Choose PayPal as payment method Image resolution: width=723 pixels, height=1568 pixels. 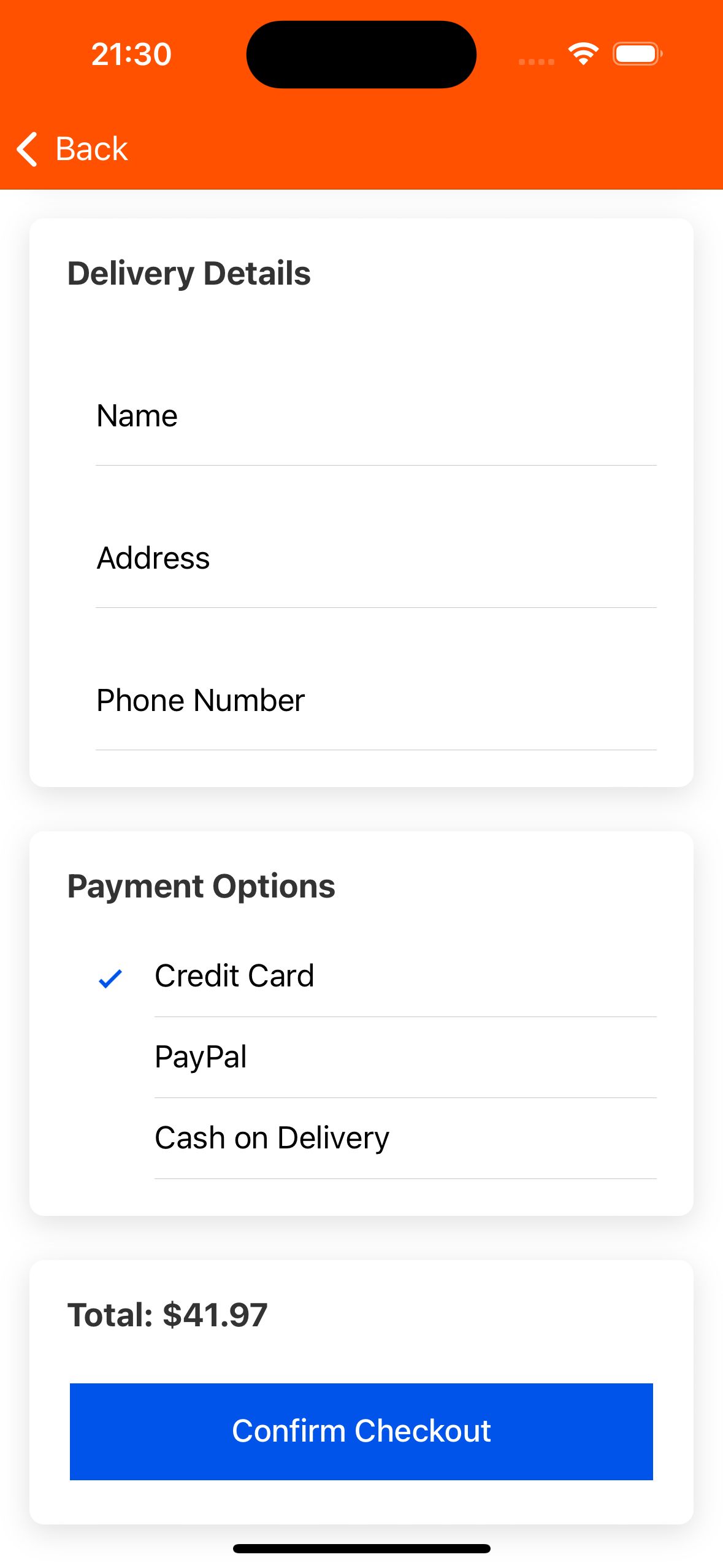[375, 1057]
